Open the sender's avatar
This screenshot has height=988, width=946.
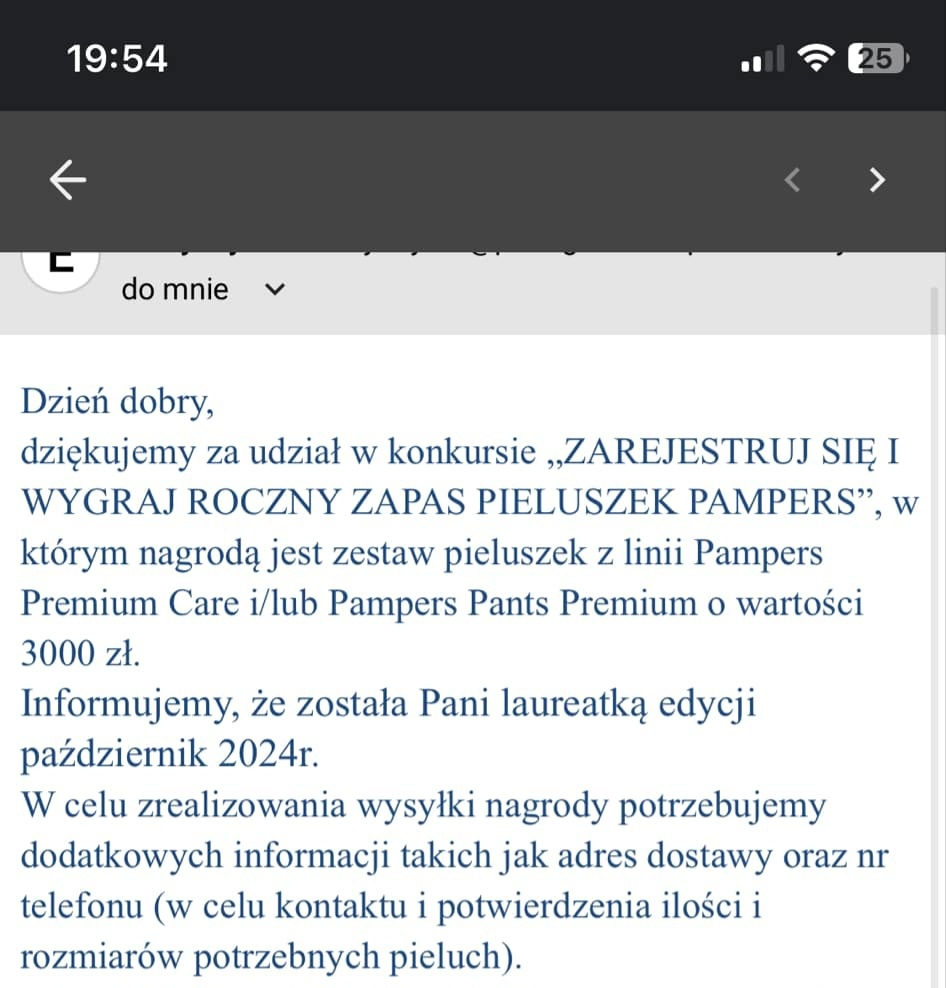[60, 264]
